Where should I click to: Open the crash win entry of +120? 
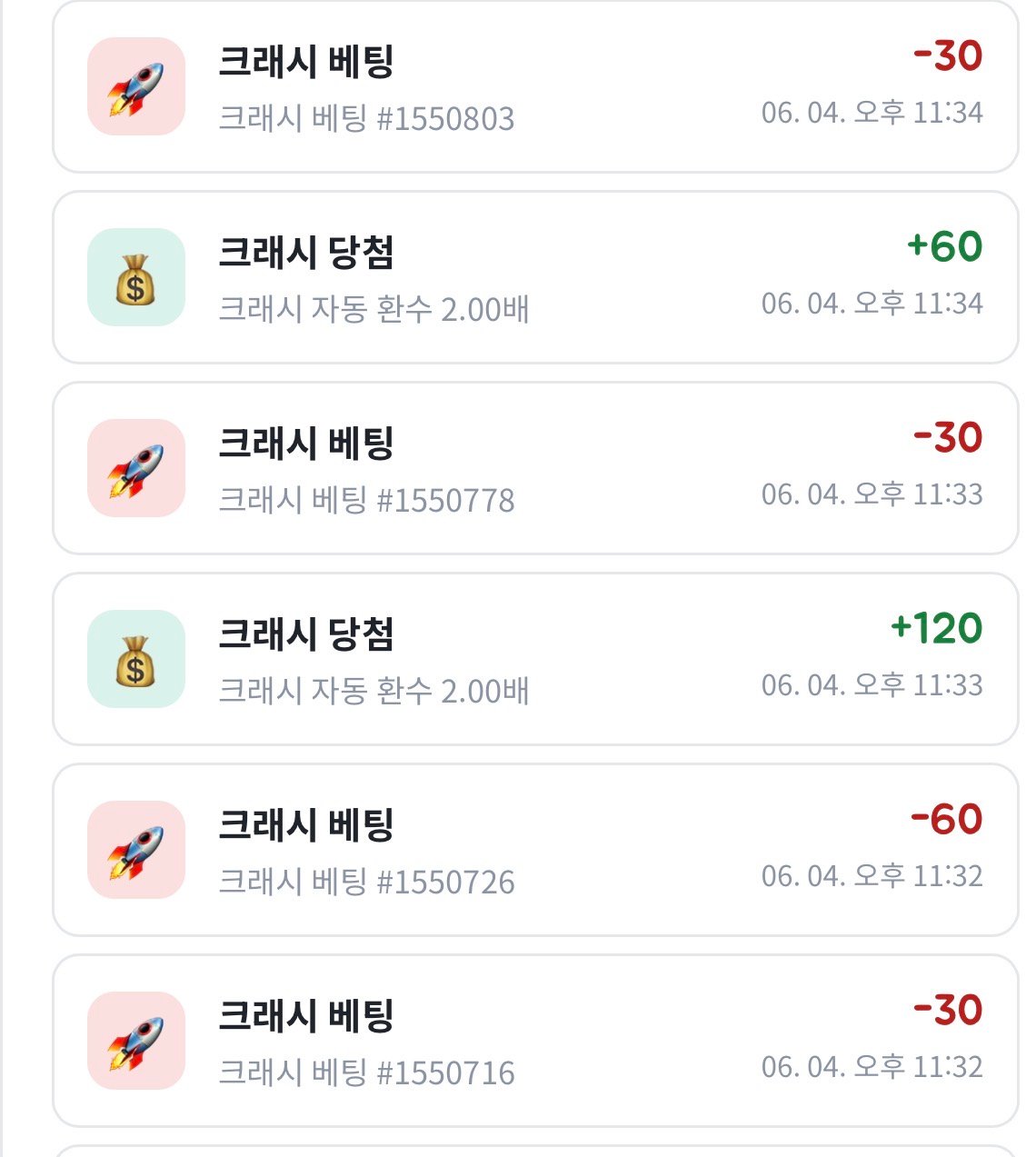(x=535, y=659)
